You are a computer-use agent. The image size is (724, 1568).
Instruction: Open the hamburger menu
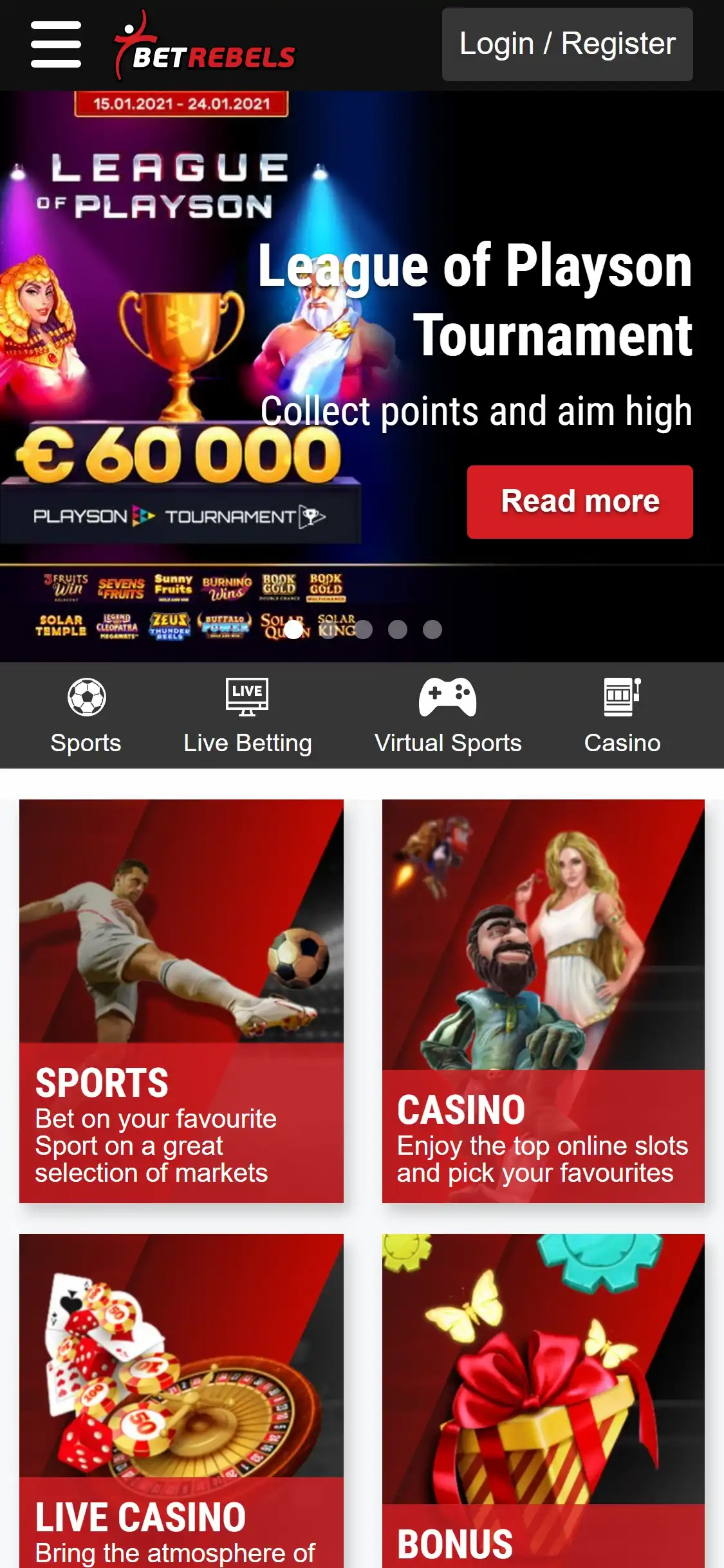[x=56, y=44]
